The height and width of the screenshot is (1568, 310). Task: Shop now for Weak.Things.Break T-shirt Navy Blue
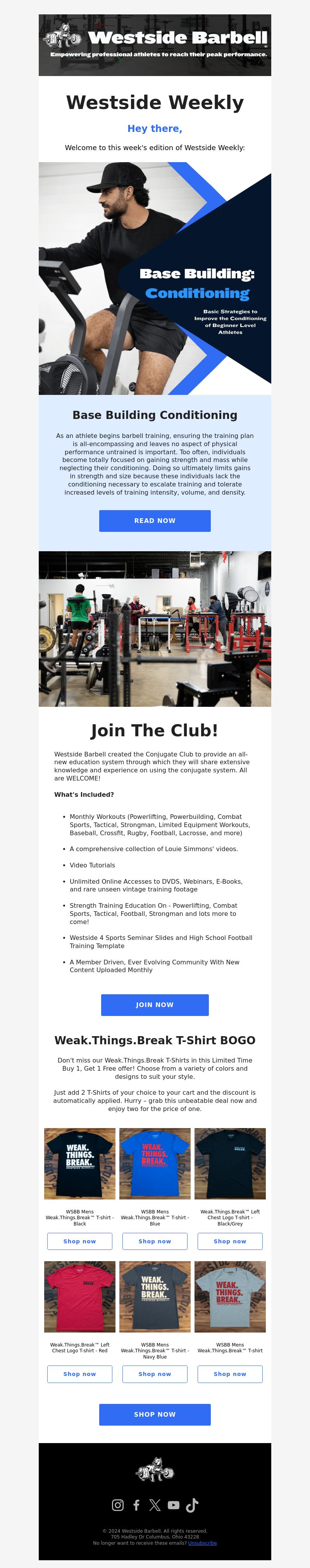[x=154, y=1373]
